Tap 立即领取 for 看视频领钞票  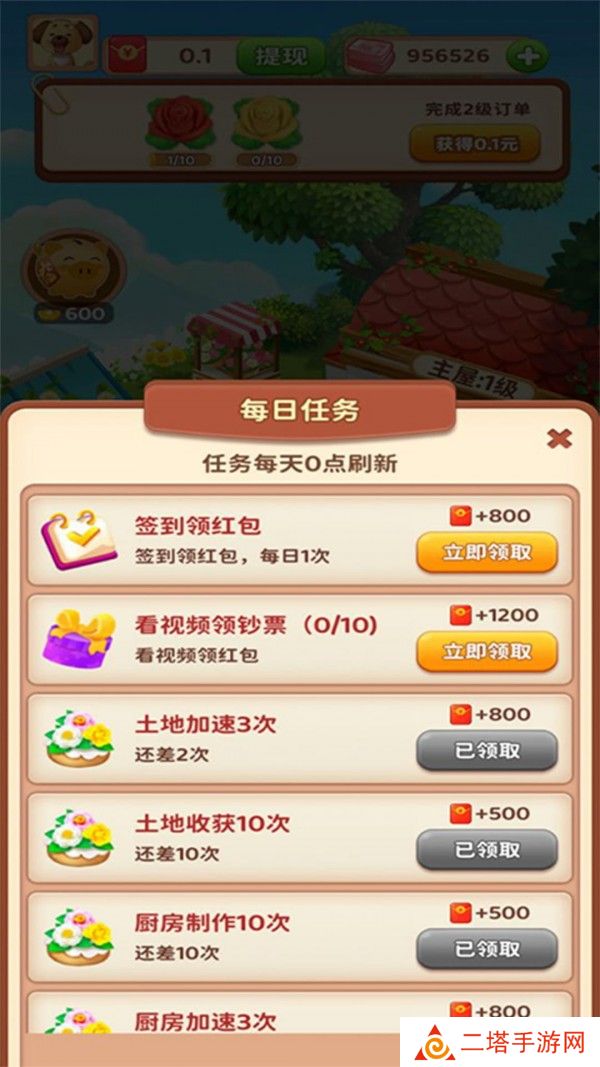click(x=487, y=651)
